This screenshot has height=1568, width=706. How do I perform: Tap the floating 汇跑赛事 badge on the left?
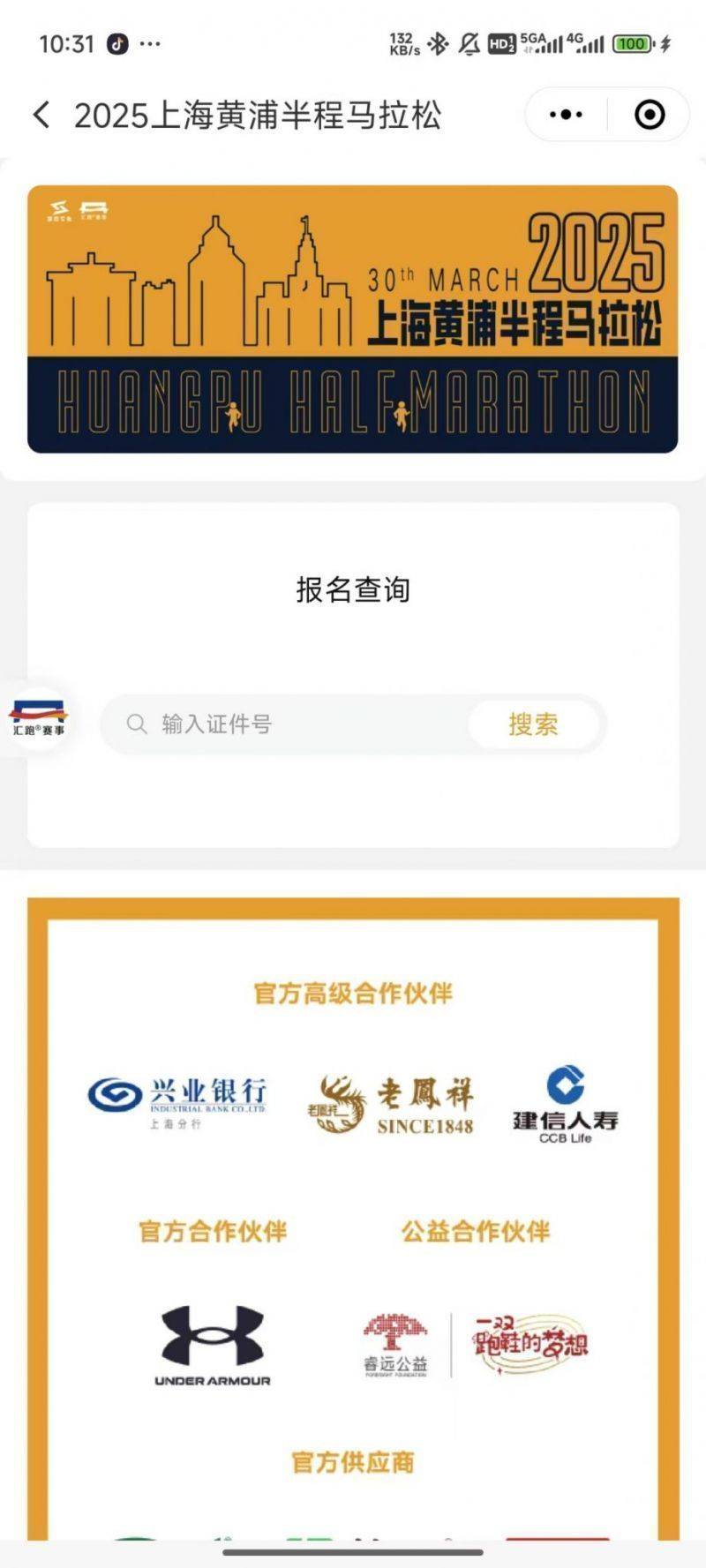click(x=37, y=721)
